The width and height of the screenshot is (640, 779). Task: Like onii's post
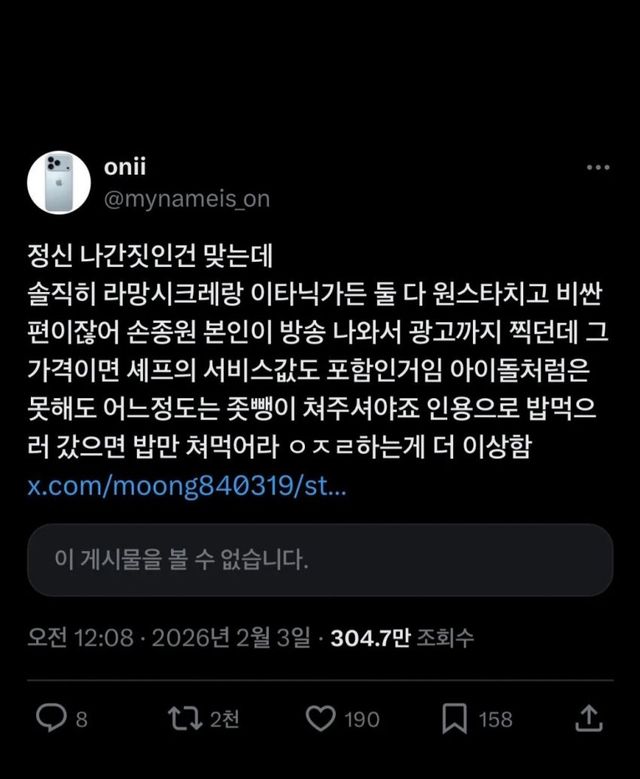320,717
